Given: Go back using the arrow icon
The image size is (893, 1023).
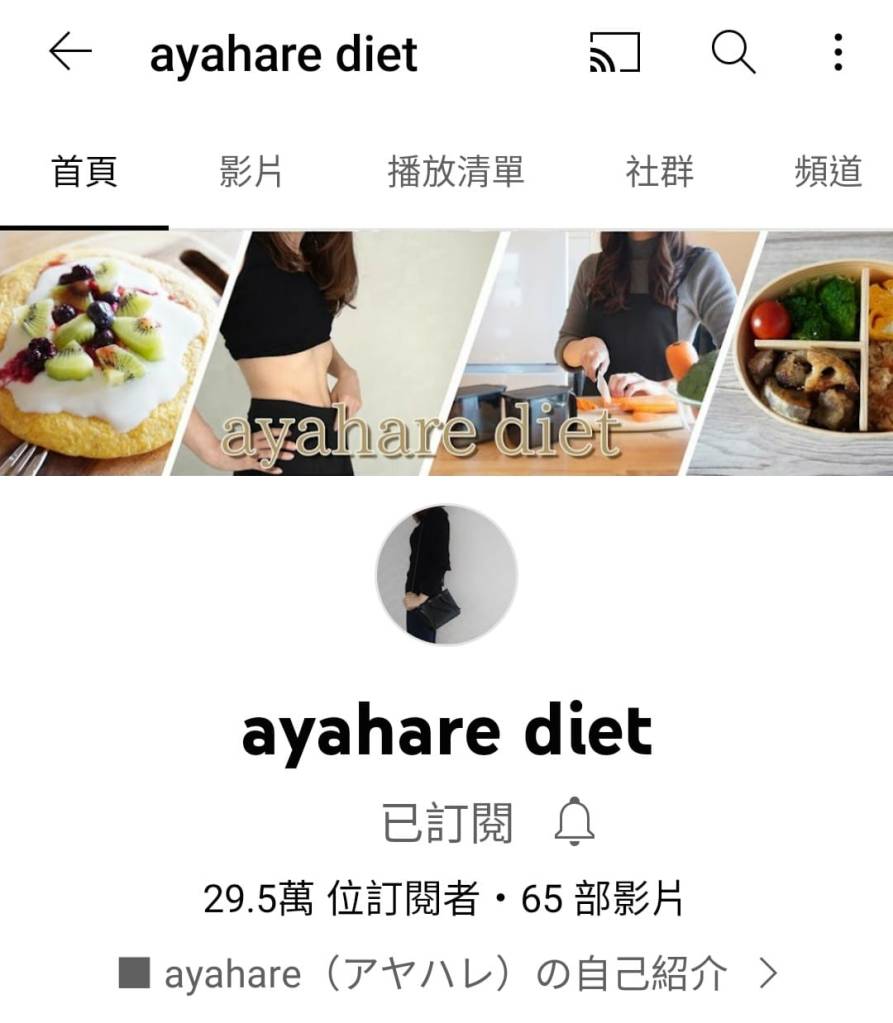Looking at the screenshot, I should coord(70,52).
